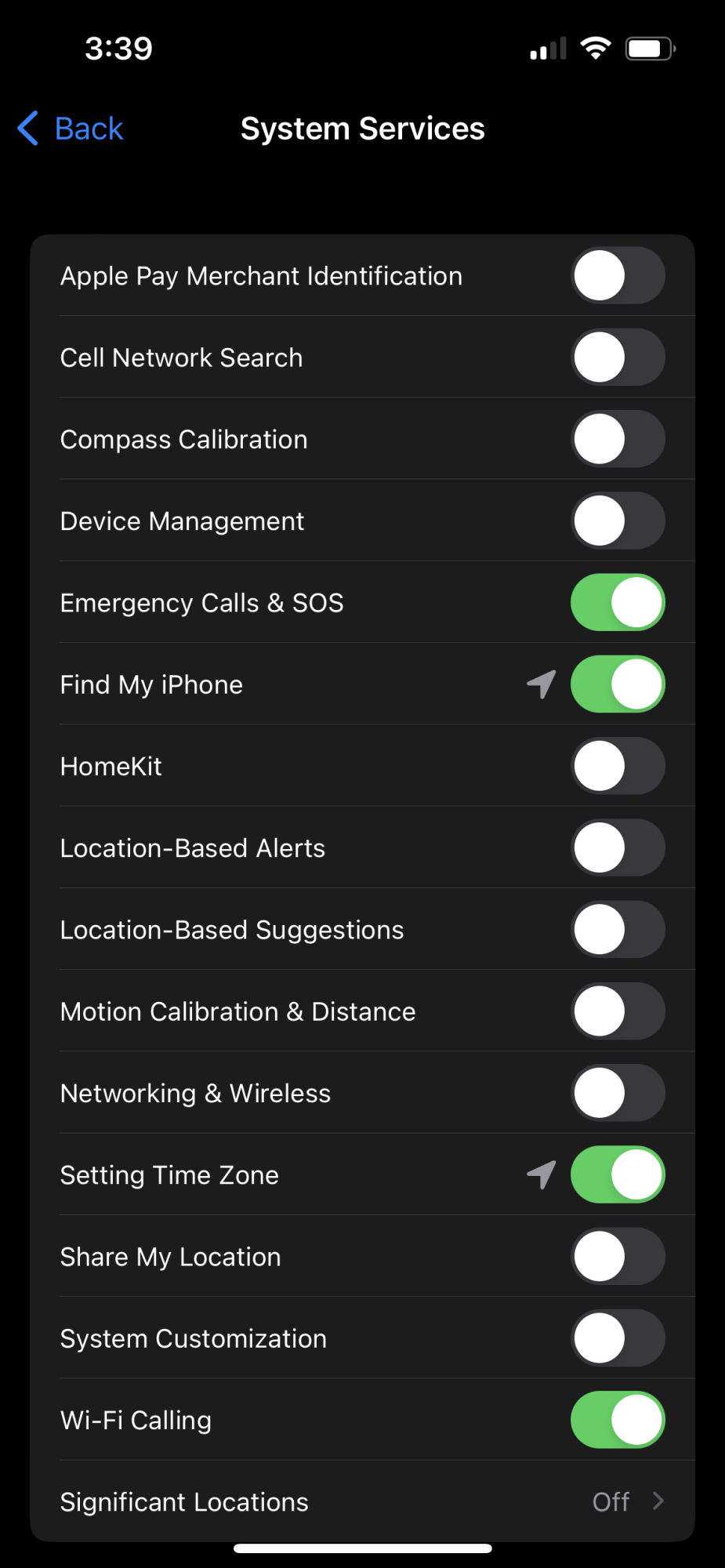725x1568 pixels.
Task: Enable Apple Pay Merchant Identification
Action: pyautogui.click(x=618, y=276)
